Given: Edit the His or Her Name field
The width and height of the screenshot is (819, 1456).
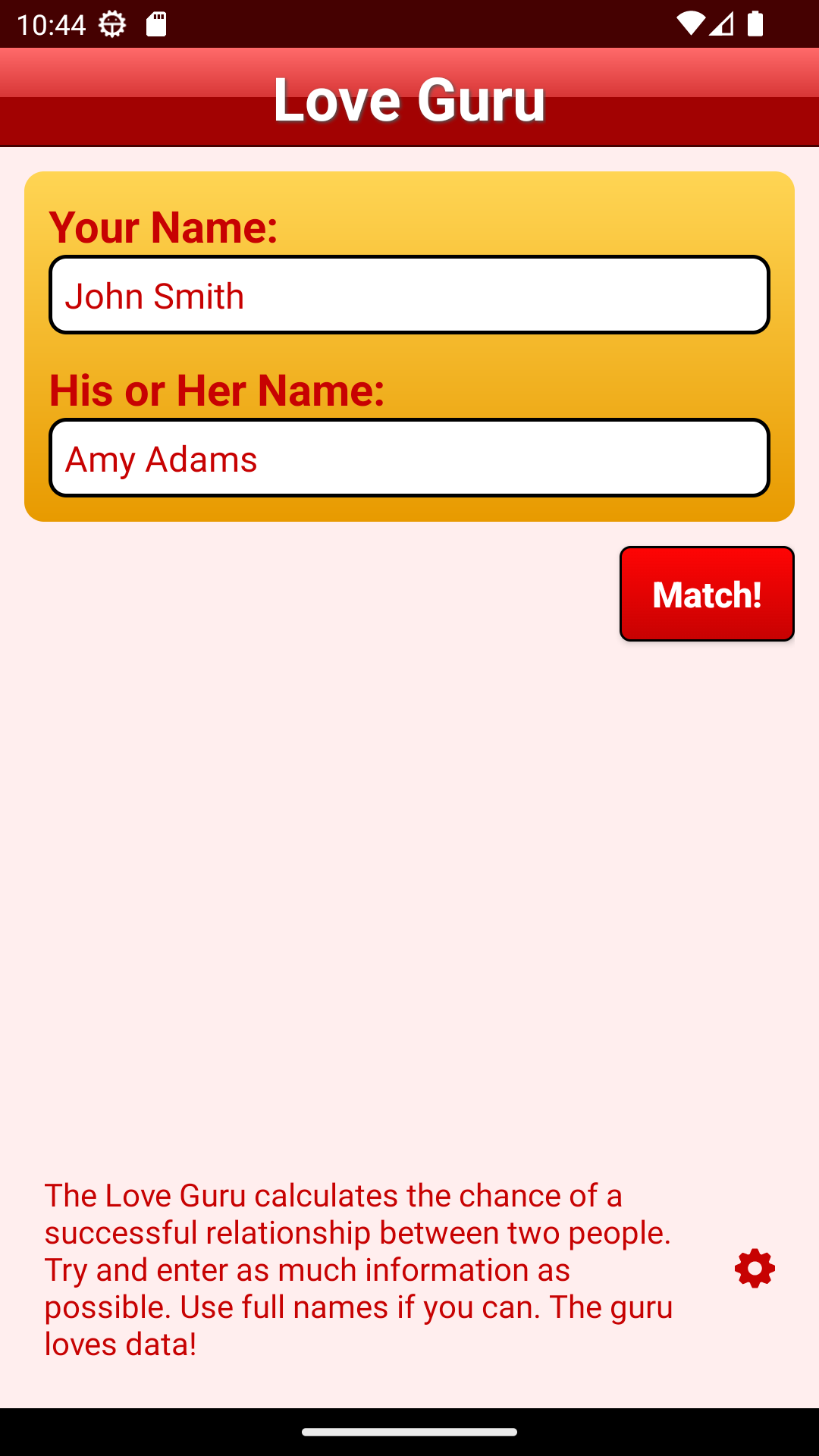Looking at the screenshot, I should [409, 458].
